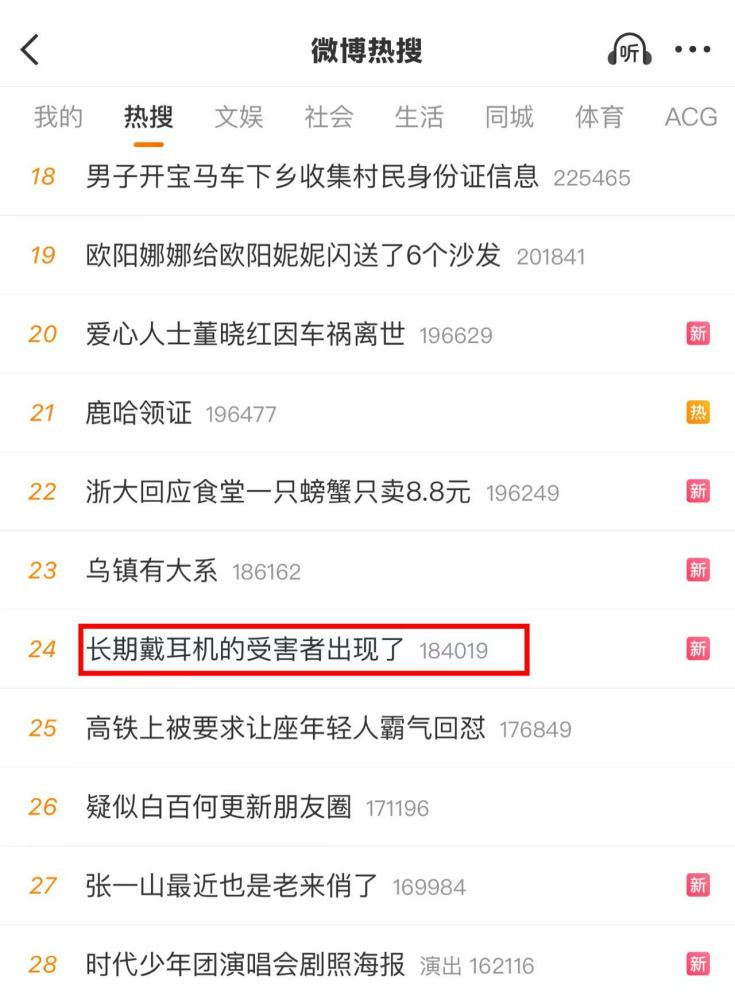Switch to the ACG tab
735x1003 pixels.
690,117
